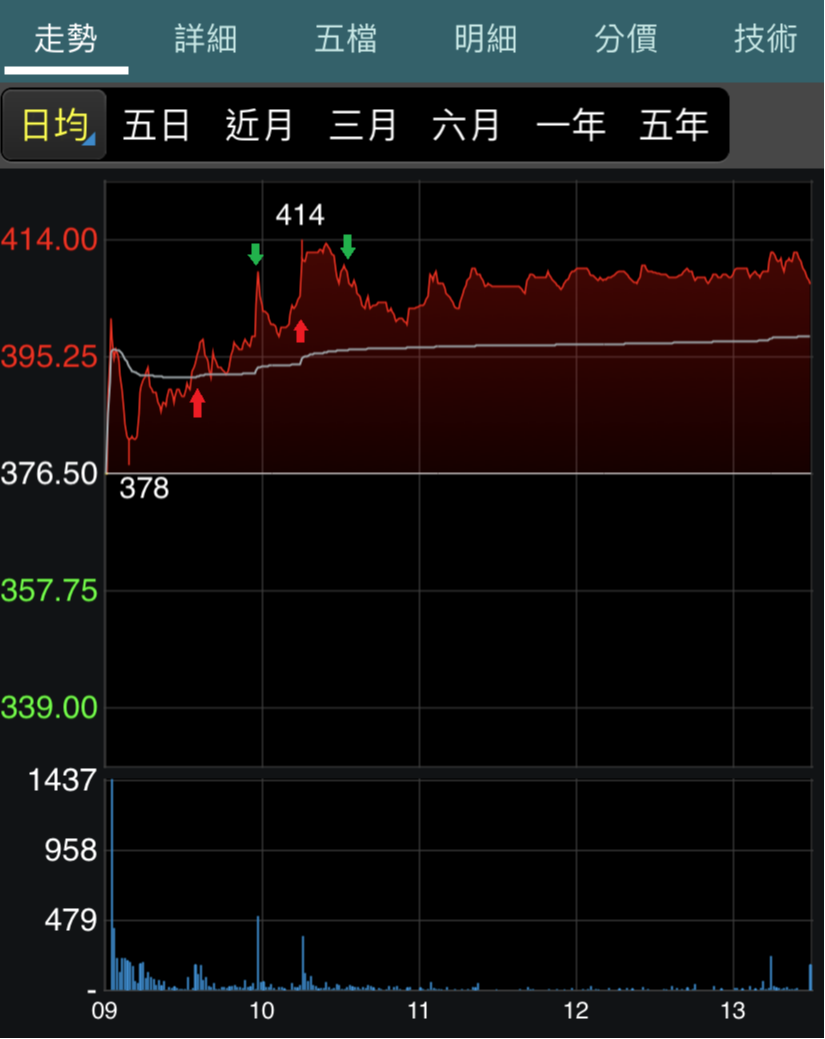Display the 五年 chart range
The image size is (825, 1039).
674,125
